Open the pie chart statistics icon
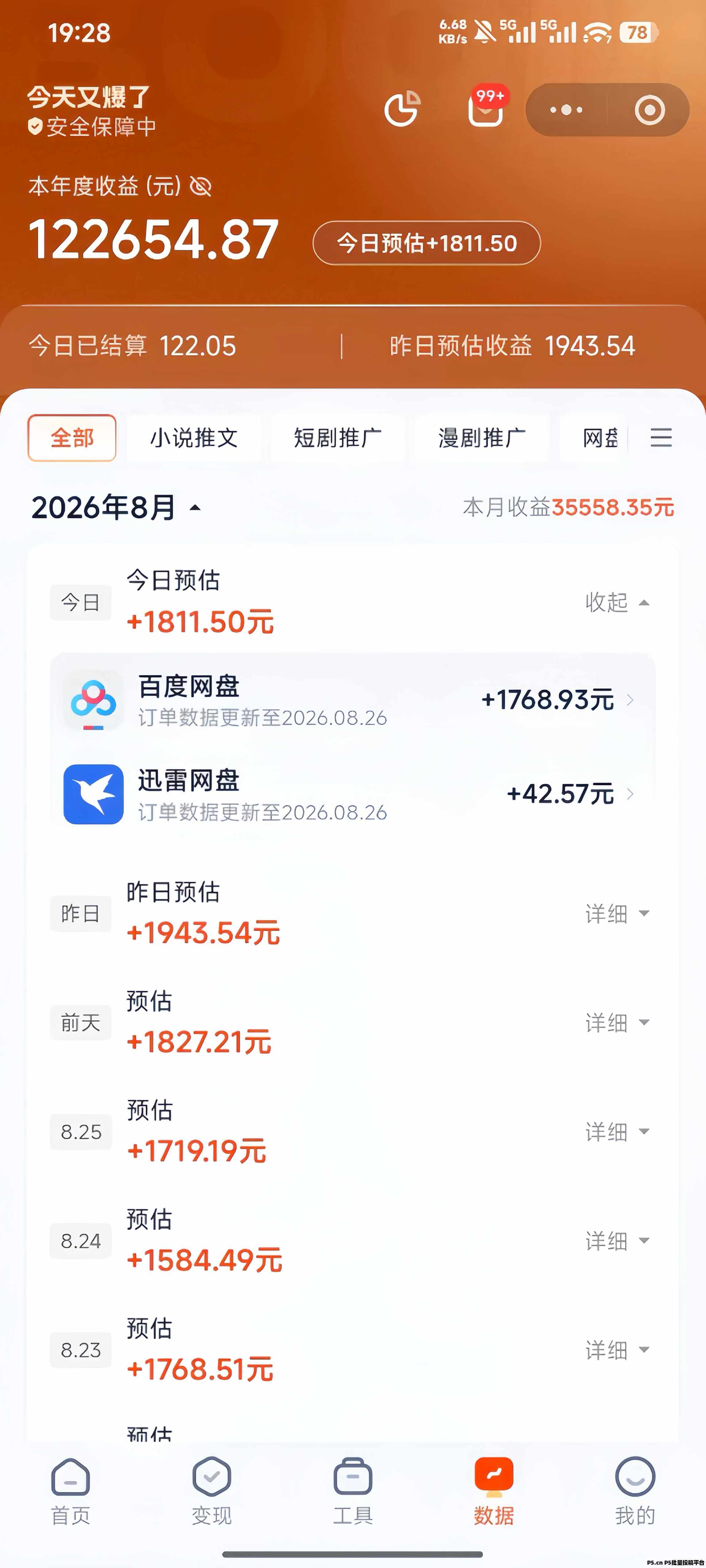Viewport: 706px width, 1568px height. click(x=402, y=109)
